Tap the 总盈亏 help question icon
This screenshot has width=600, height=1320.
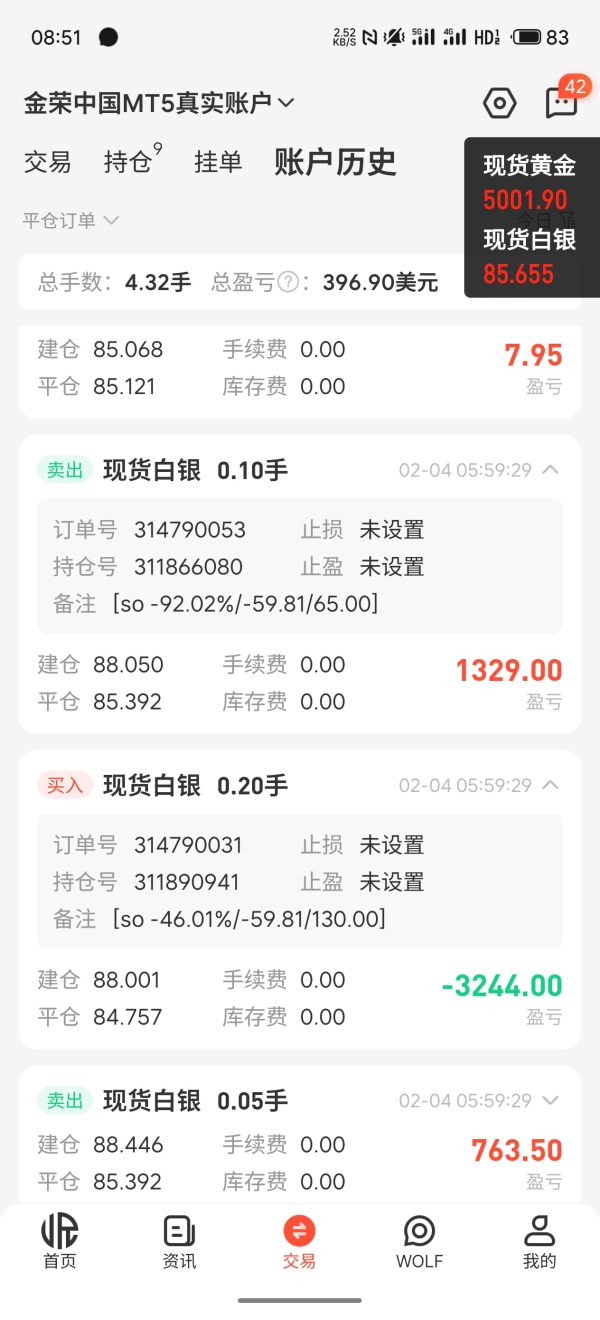[x=287, y=283]
